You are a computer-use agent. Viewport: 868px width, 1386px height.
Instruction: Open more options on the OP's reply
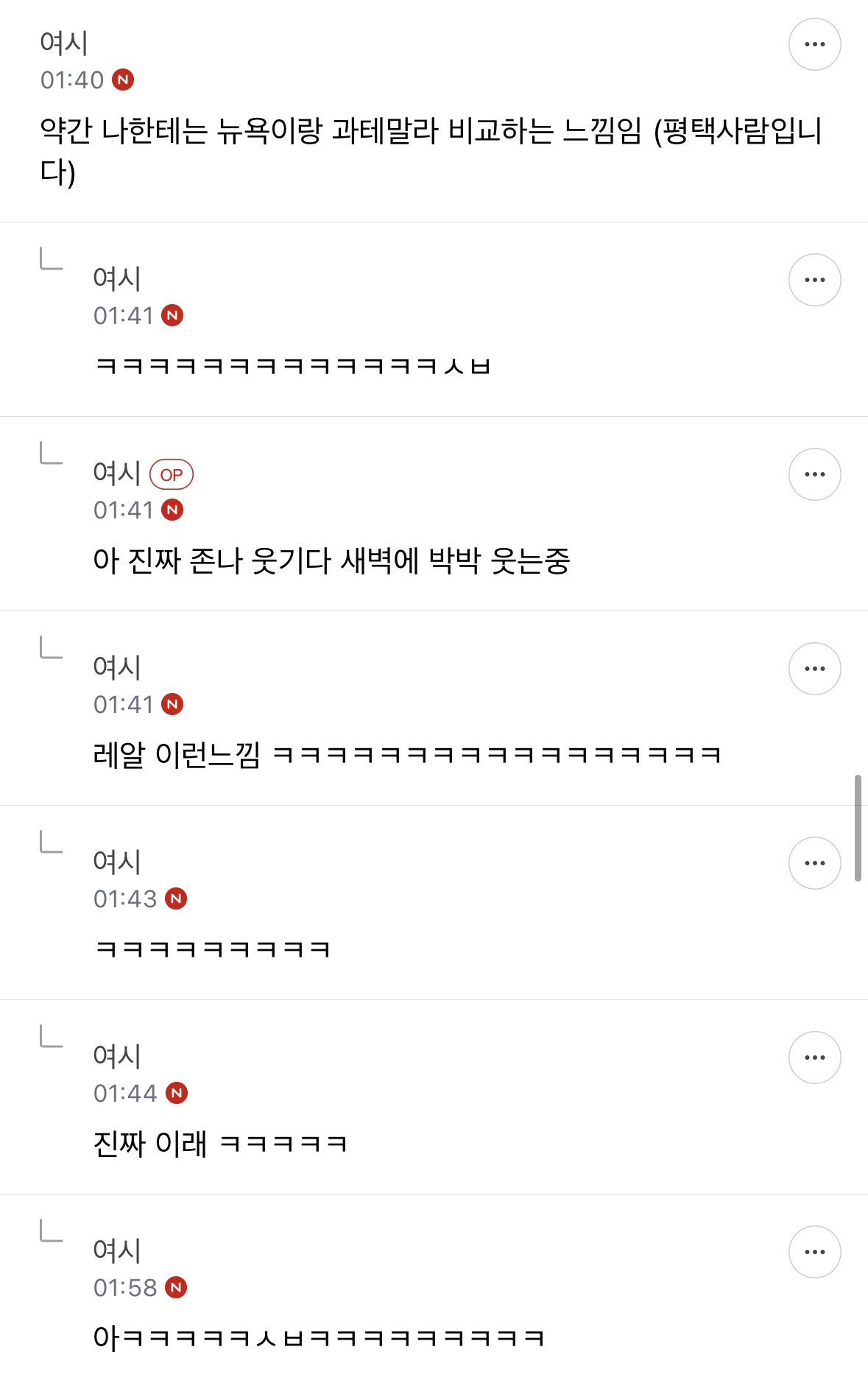[814, 474]
